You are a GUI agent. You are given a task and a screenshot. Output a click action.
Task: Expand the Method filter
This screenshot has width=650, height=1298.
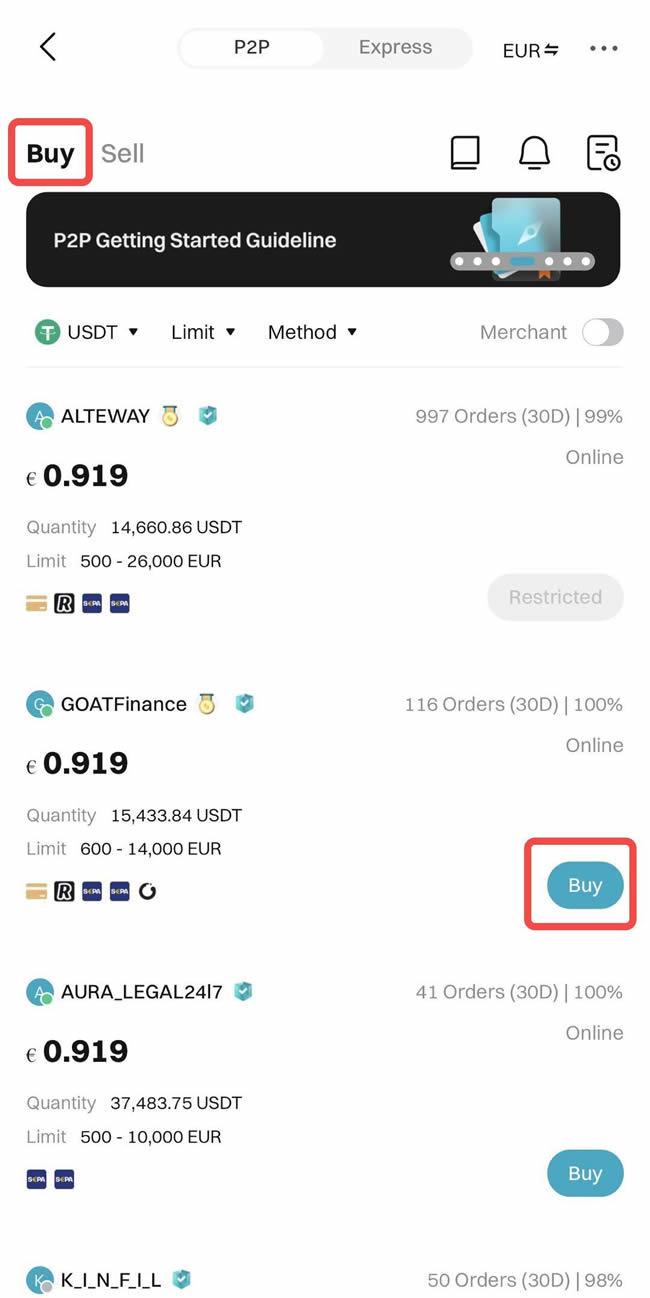(312, 332)
